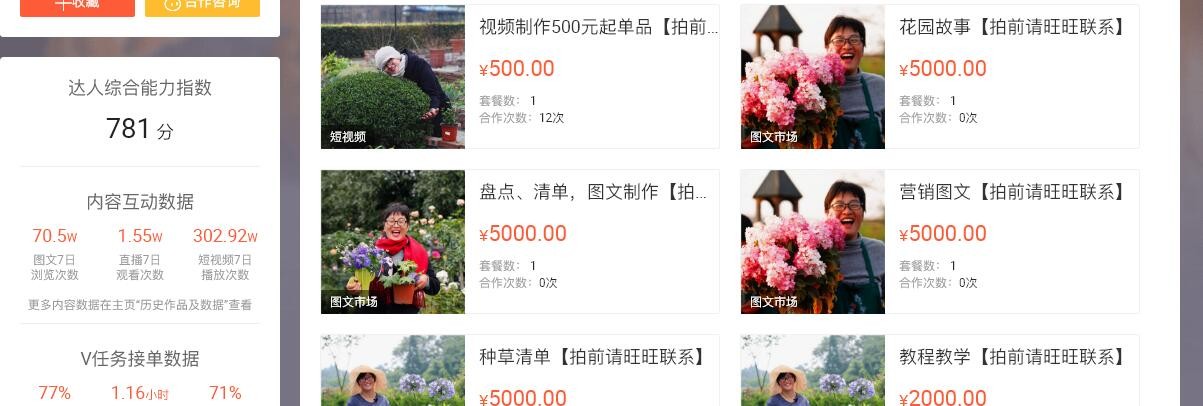Open the 种草清单 service card
The height and width of the screenshot is (406, 1203).
592,357
